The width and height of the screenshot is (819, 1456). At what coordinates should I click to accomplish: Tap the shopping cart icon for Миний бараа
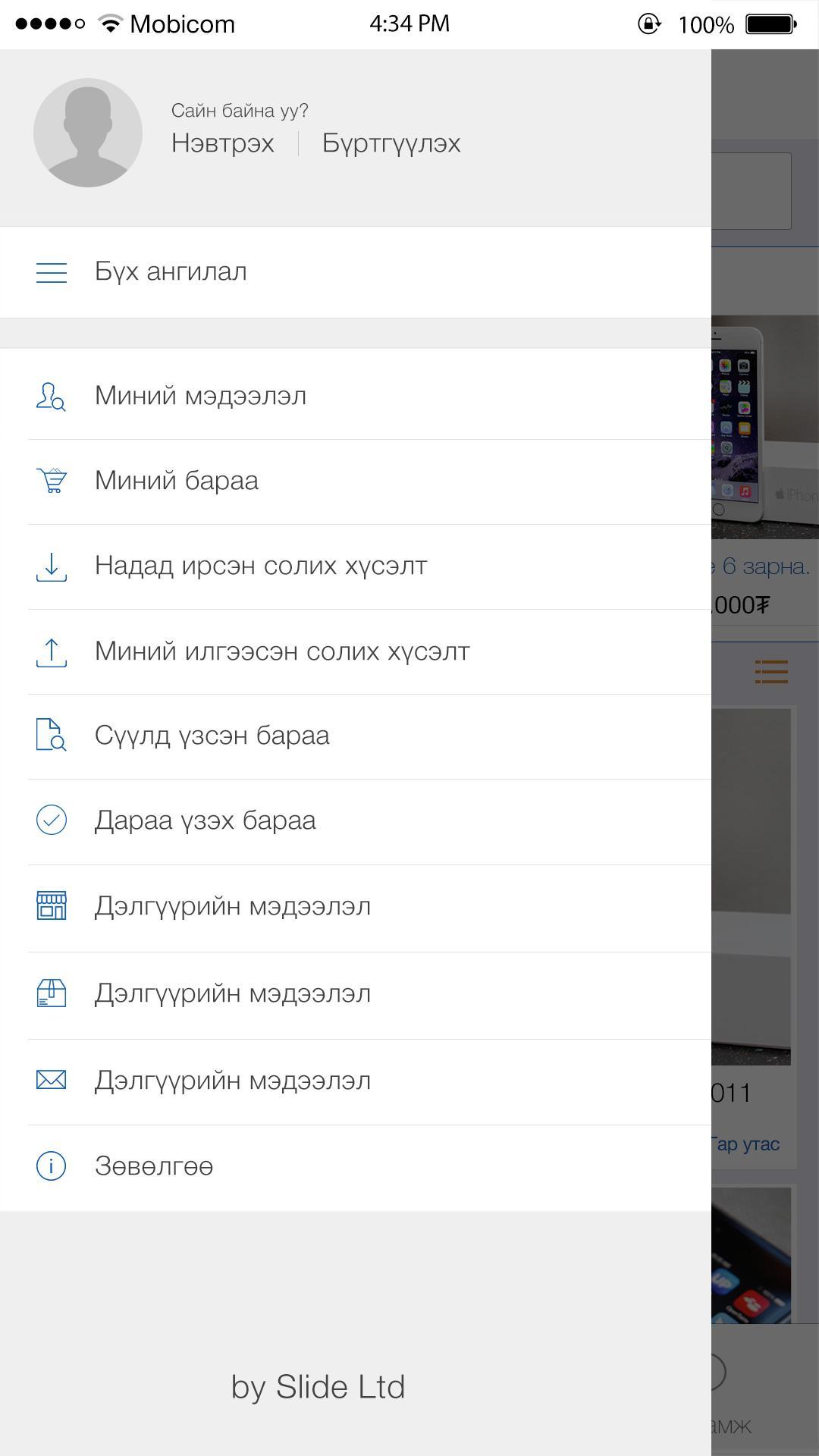[x=51, y=480]
